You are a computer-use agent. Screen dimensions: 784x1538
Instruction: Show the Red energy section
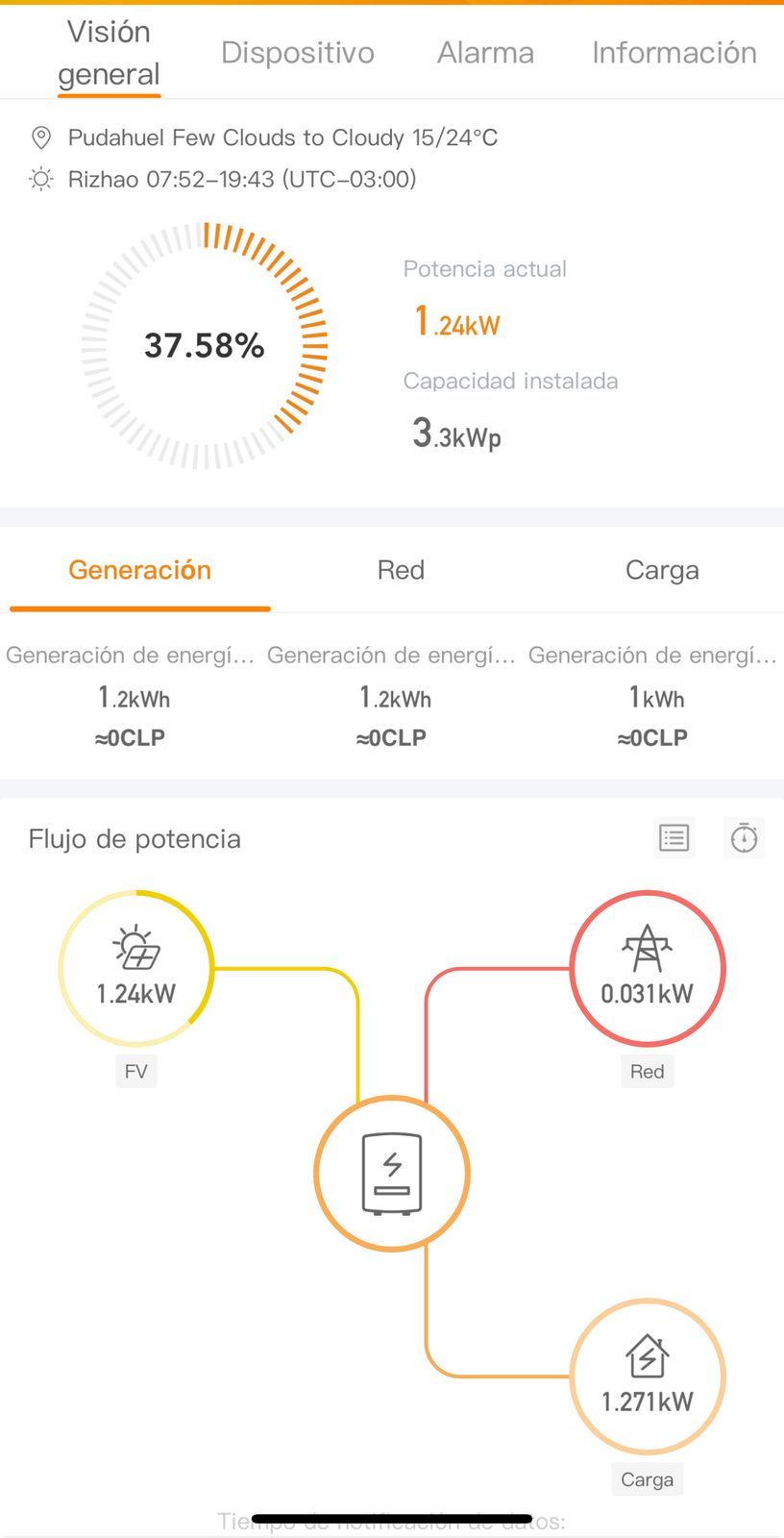401,570
